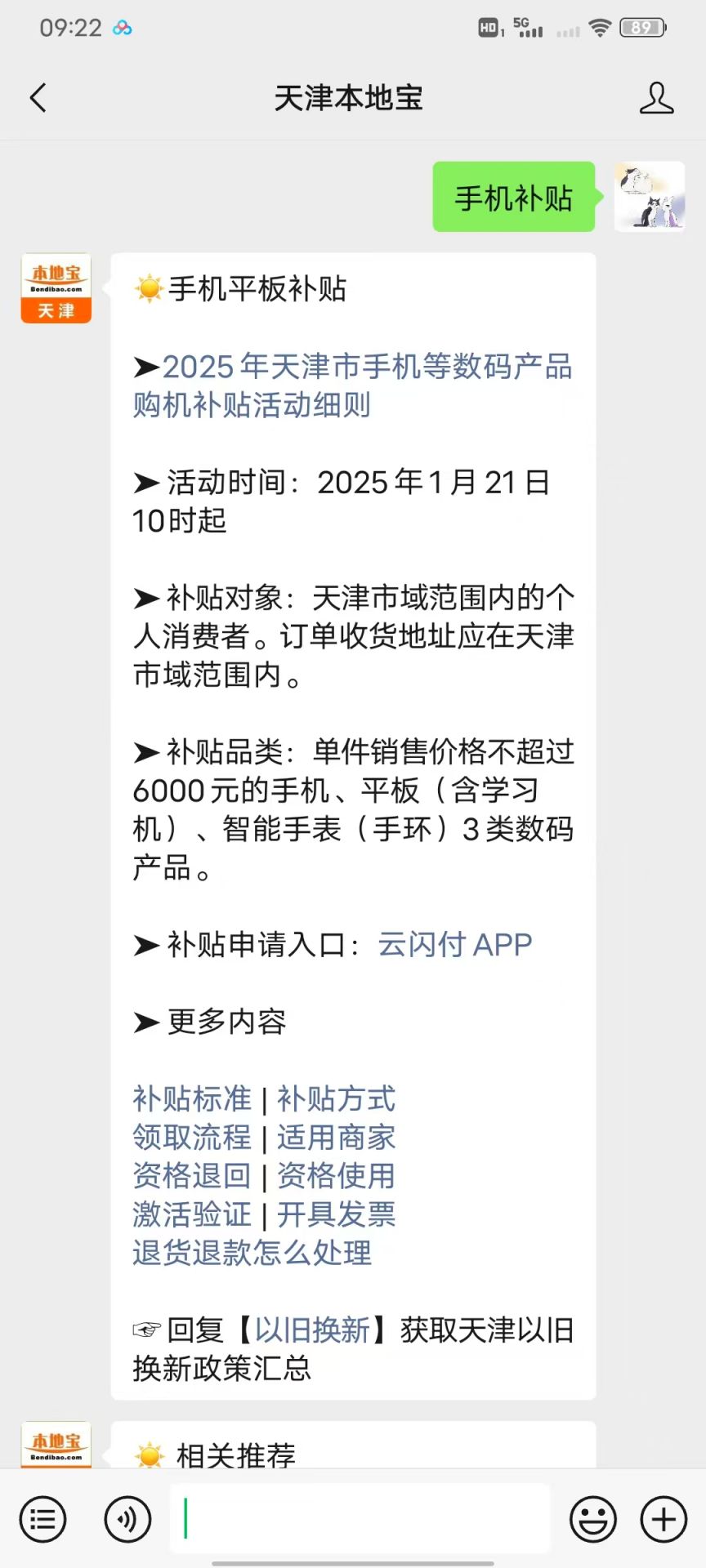The width and height of the screenshot is (706, 1568).
Task: View the 领取流程 link
Action: pyautogui.click(x=192, y=1138)
